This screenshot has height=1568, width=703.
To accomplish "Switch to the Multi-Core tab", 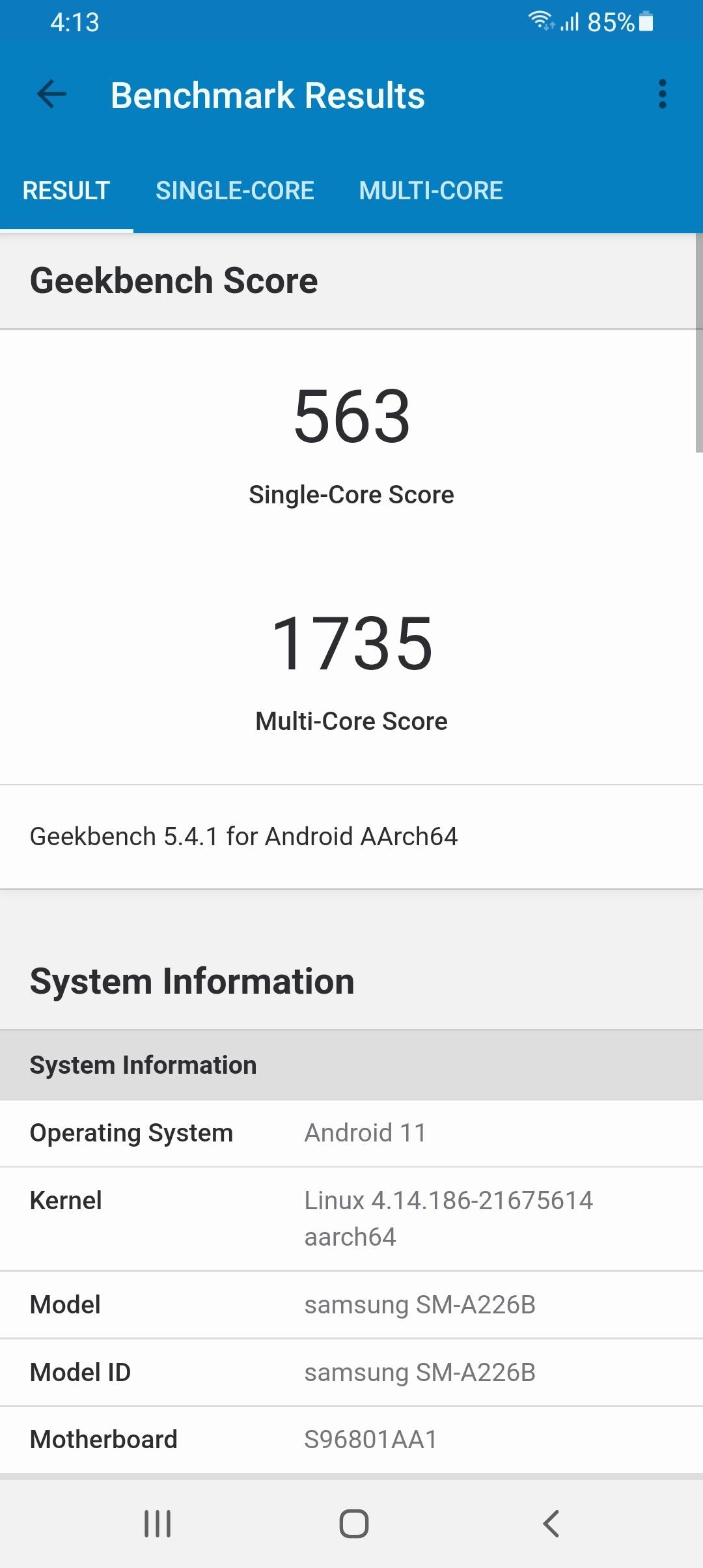I will click(431, 191).
